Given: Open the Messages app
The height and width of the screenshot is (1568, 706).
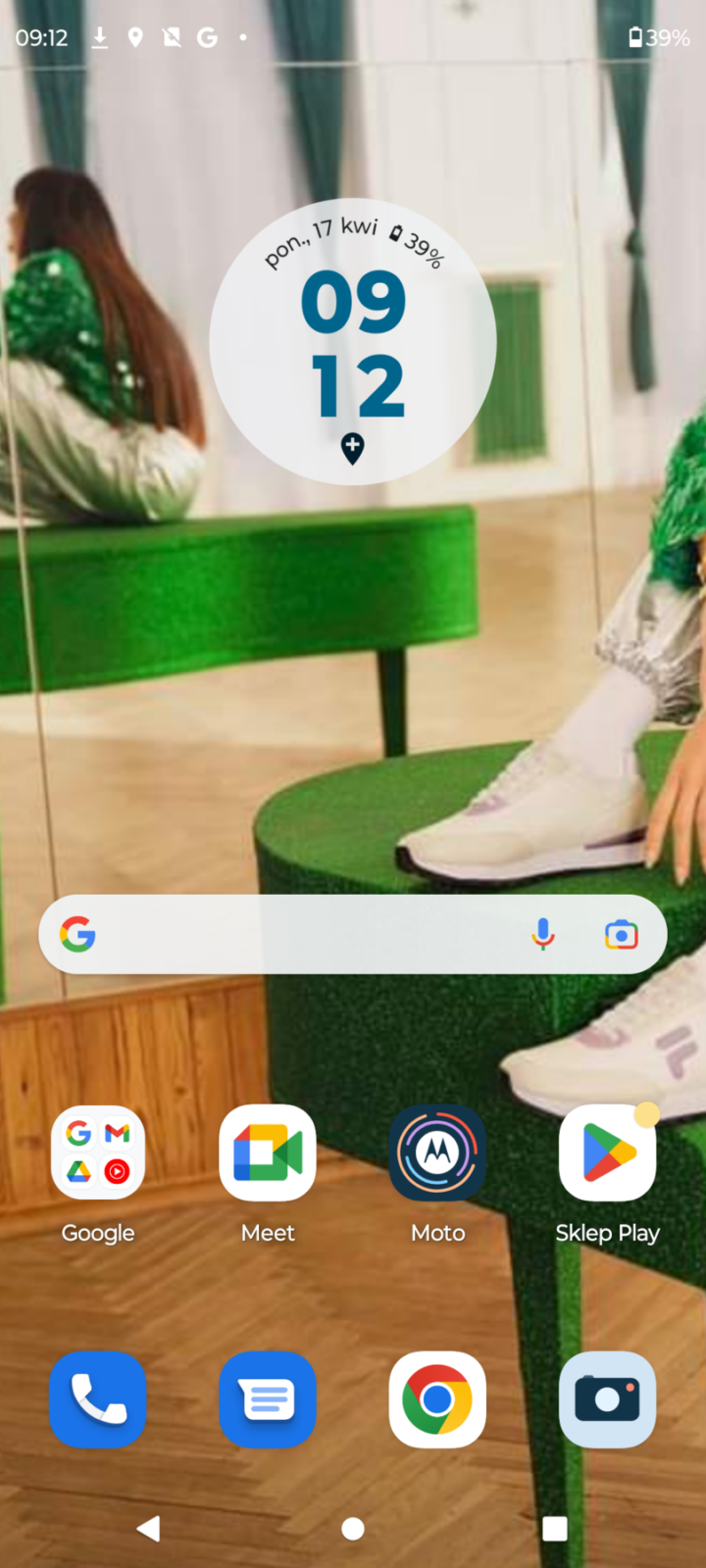Looking at the screenshot, I should point(268,1399).
